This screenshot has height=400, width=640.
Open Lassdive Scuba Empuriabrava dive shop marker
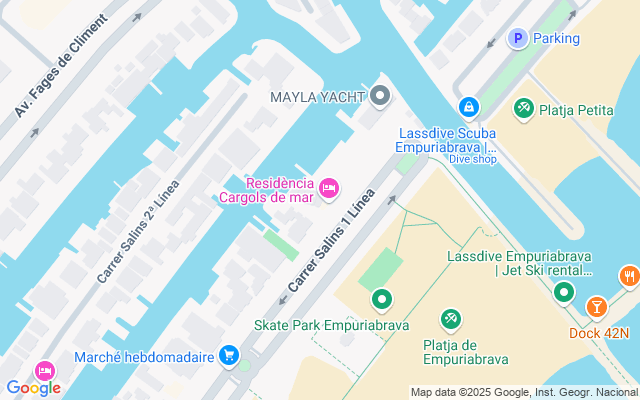[x=469, y=108]
